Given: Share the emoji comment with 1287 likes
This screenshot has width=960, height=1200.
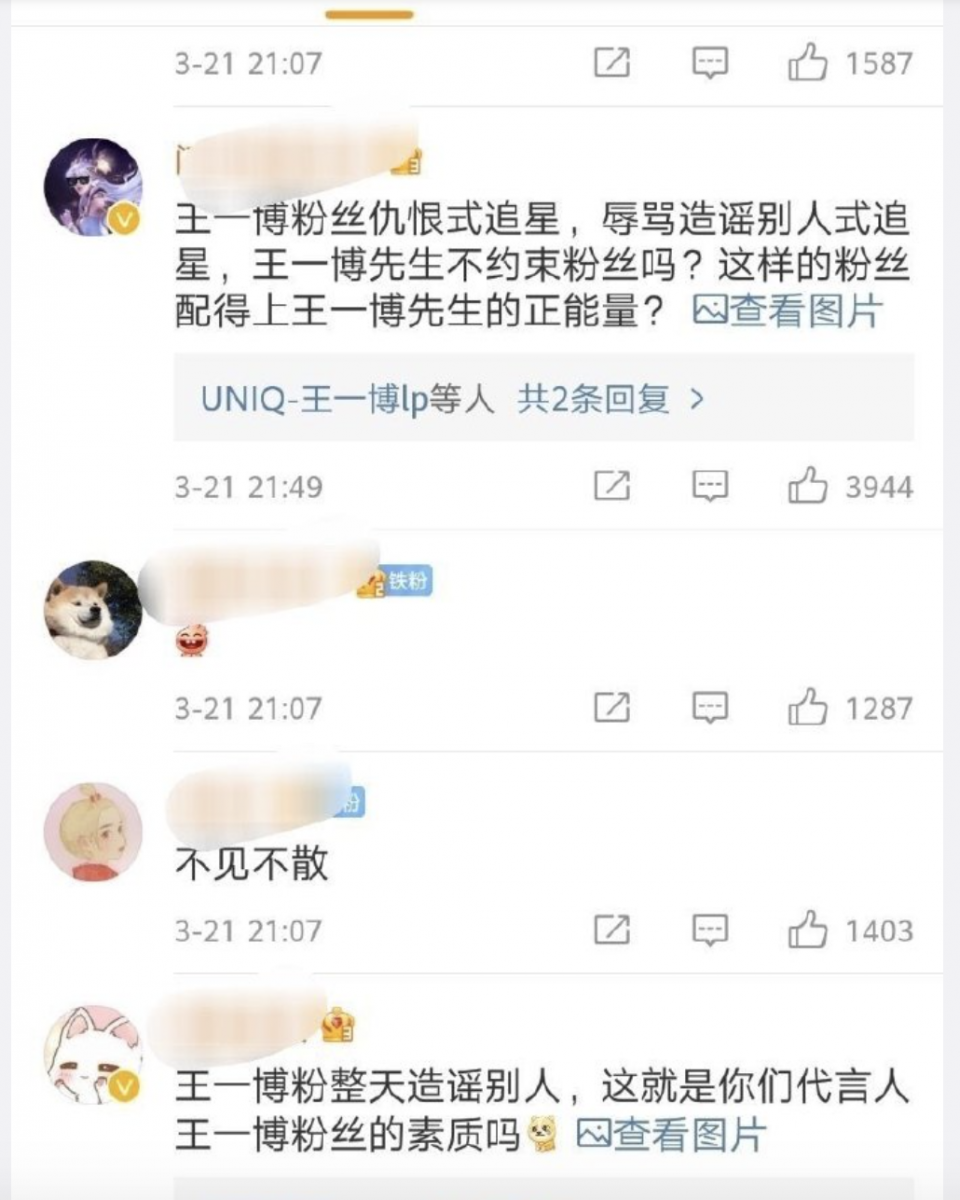Looking at the screenshot, I should coord(611,708).
